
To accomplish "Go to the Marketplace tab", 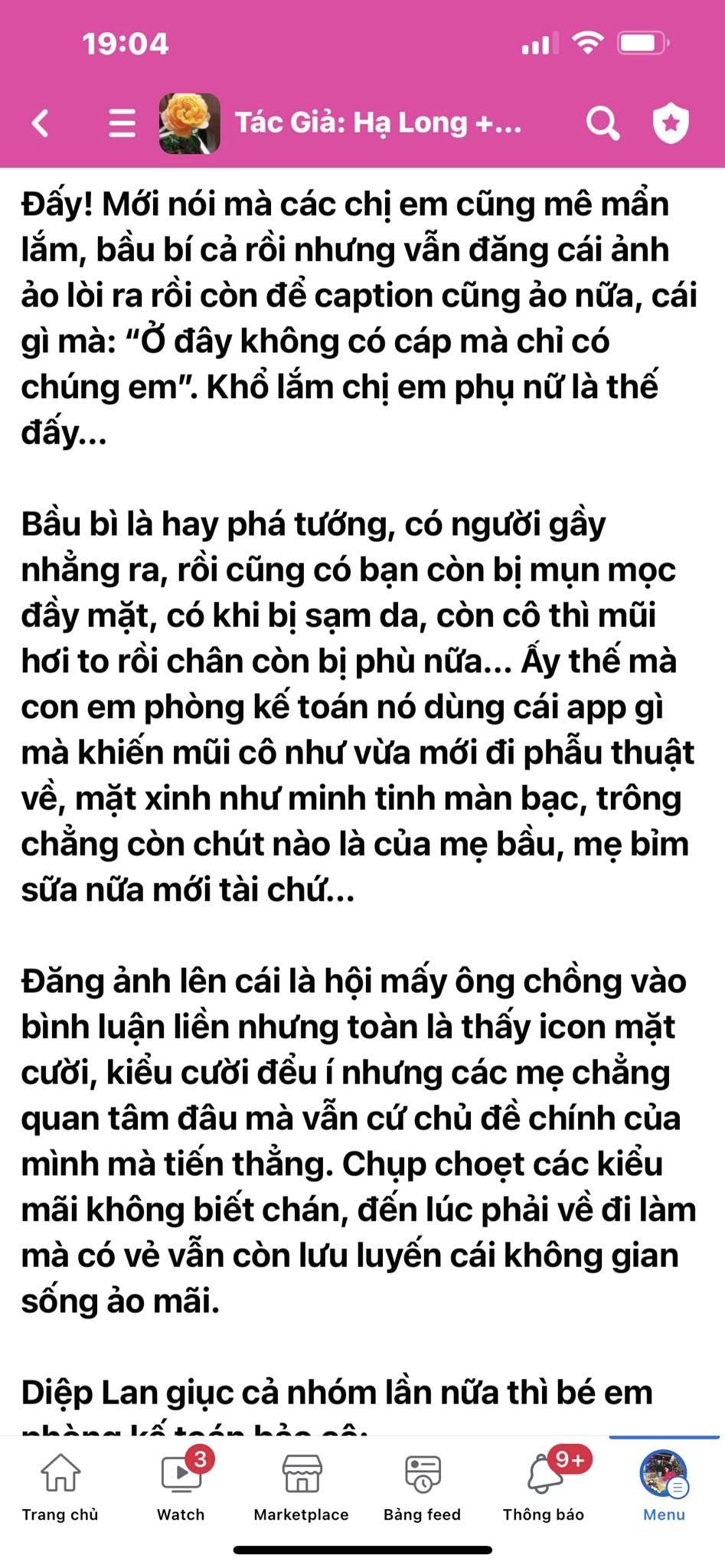I will pyautogui.click(x=301, y=1487).
